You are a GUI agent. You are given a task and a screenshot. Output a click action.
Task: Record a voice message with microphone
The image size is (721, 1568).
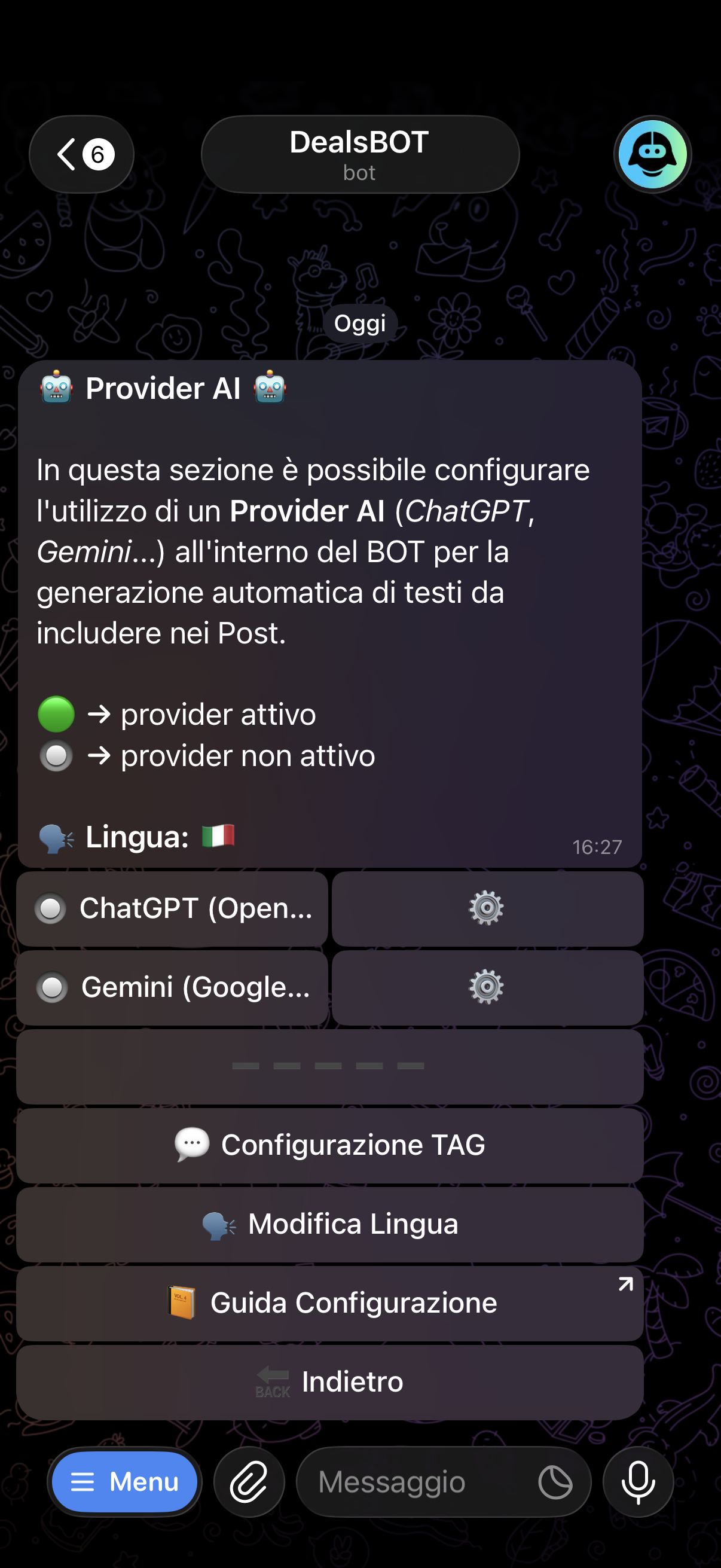click(638, 1481)
